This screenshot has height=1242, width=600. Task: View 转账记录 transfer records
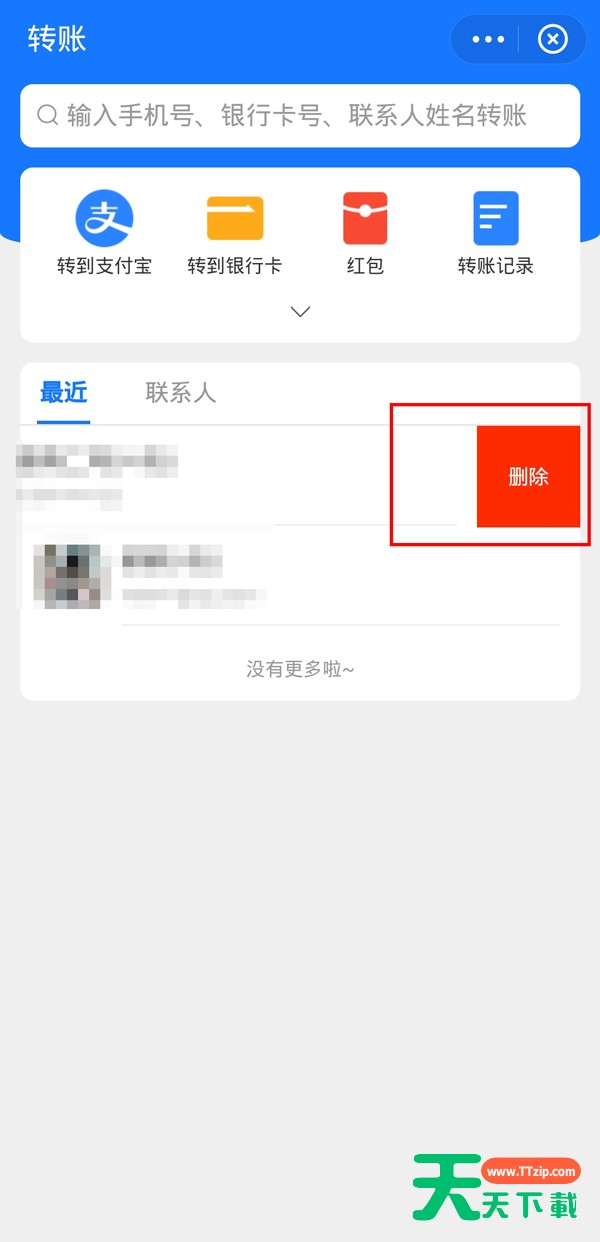pyautogui.click(x=496, y=233)
